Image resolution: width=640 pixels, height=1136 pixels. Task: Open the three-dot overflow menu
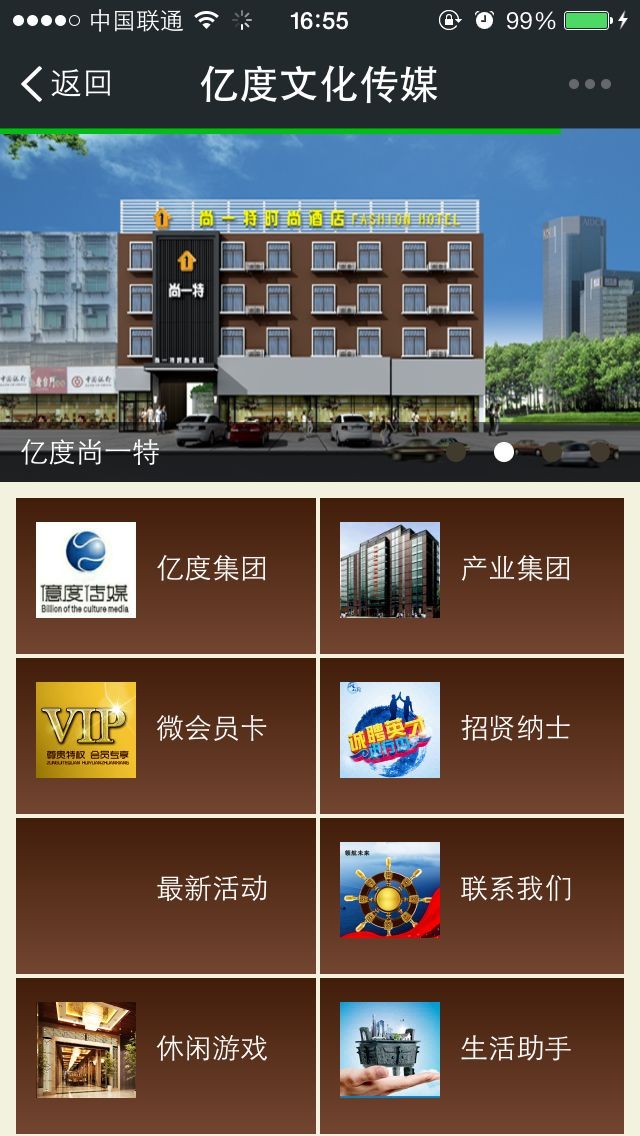click(589, 84)
